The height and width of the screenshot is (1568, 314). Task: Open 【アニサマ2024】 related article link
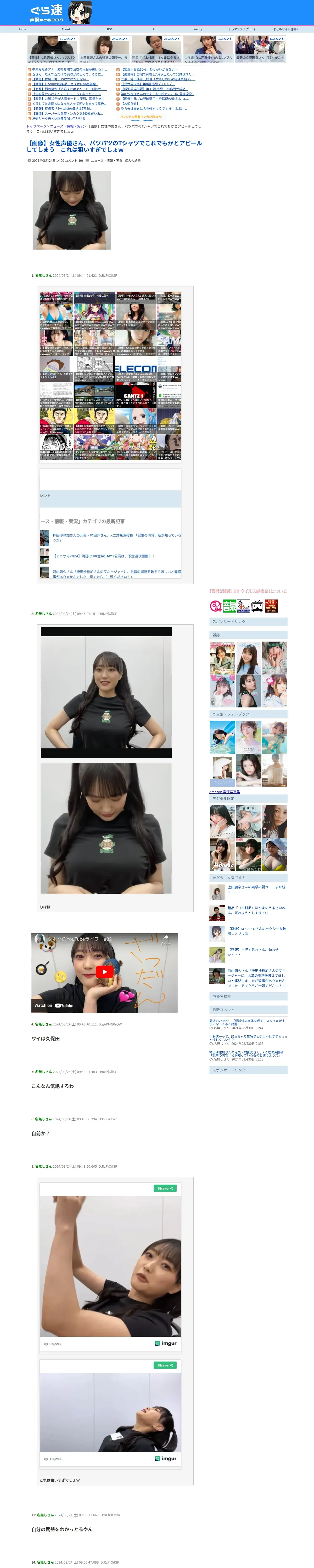pos(104,556)
